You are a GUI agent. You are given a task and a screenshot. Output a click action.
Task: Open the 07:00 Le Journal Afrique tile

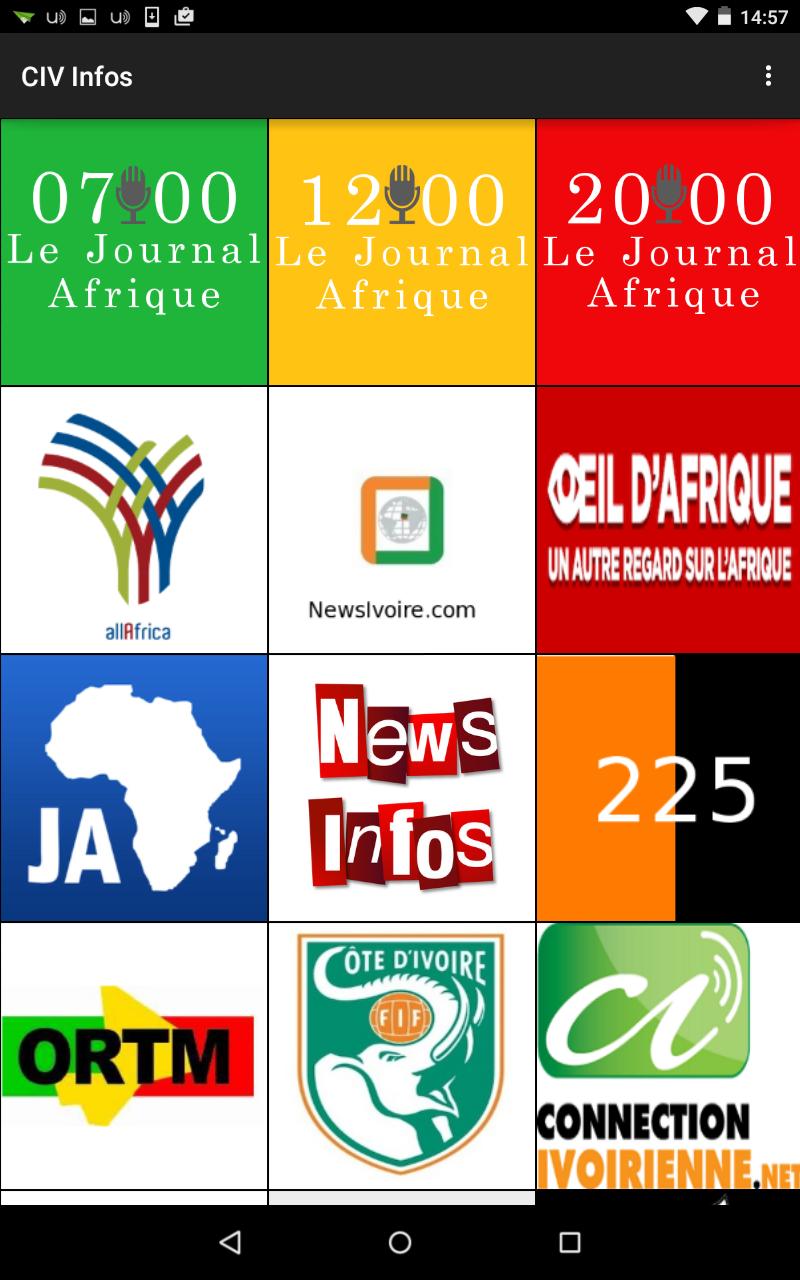[x=134, y=252]
